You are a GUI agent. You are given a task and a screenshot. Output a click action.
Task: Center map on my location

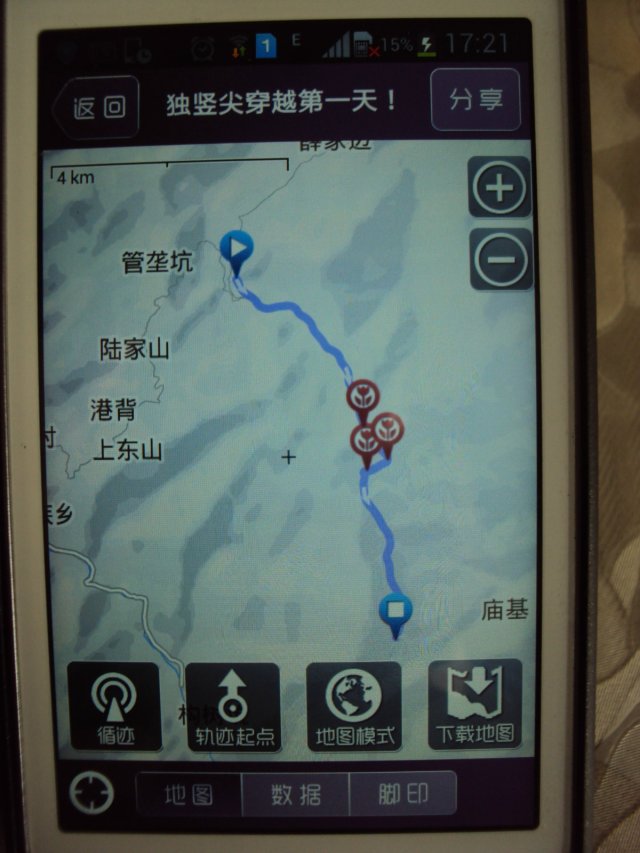[92, 795]
